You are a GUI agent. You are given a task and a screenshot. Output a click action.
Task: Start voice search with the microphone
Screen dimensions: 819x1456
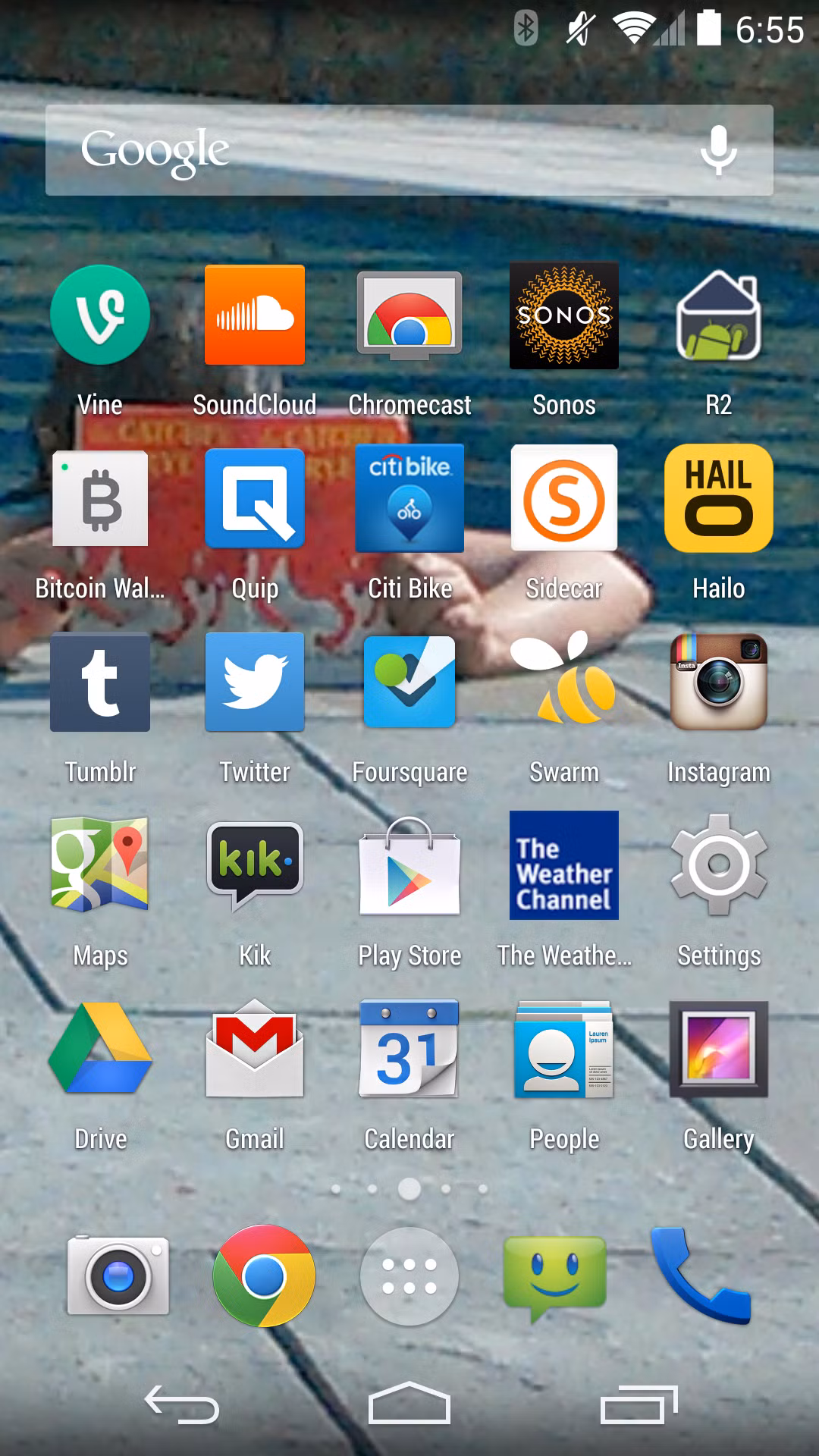point(717,150)
